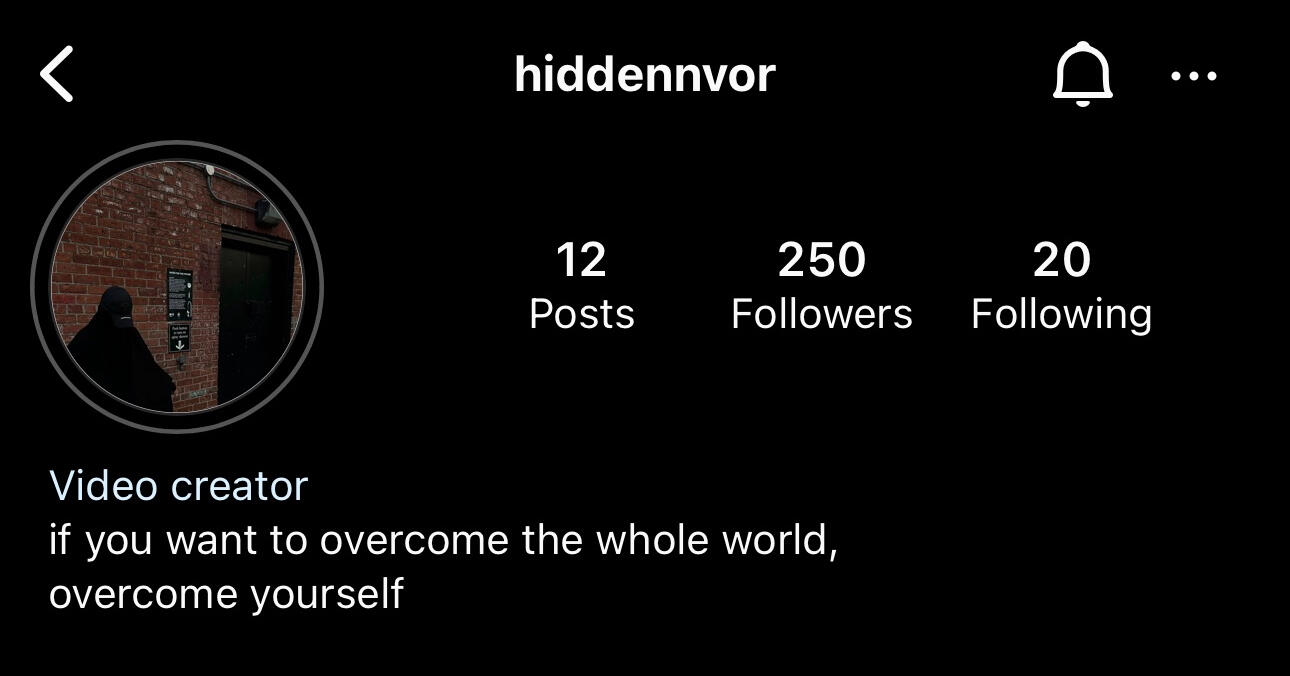View hiddennvor's profile picture
This screenshot has height=676, width=1290.
pyautogui.click(x=177, y=286)
